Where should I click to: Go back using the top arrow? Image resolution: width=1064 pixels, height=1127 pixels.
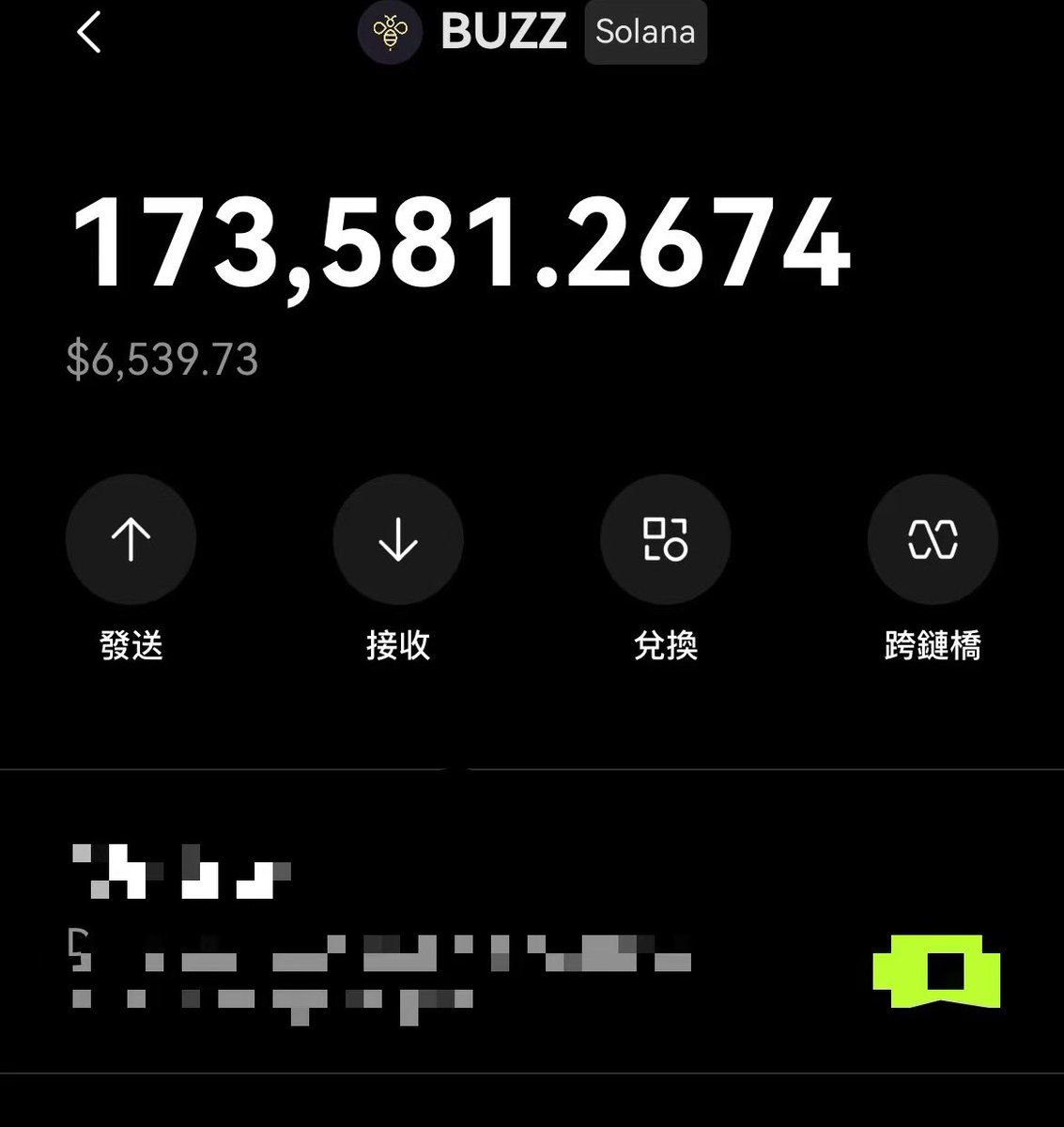click(x=89, y=34)
